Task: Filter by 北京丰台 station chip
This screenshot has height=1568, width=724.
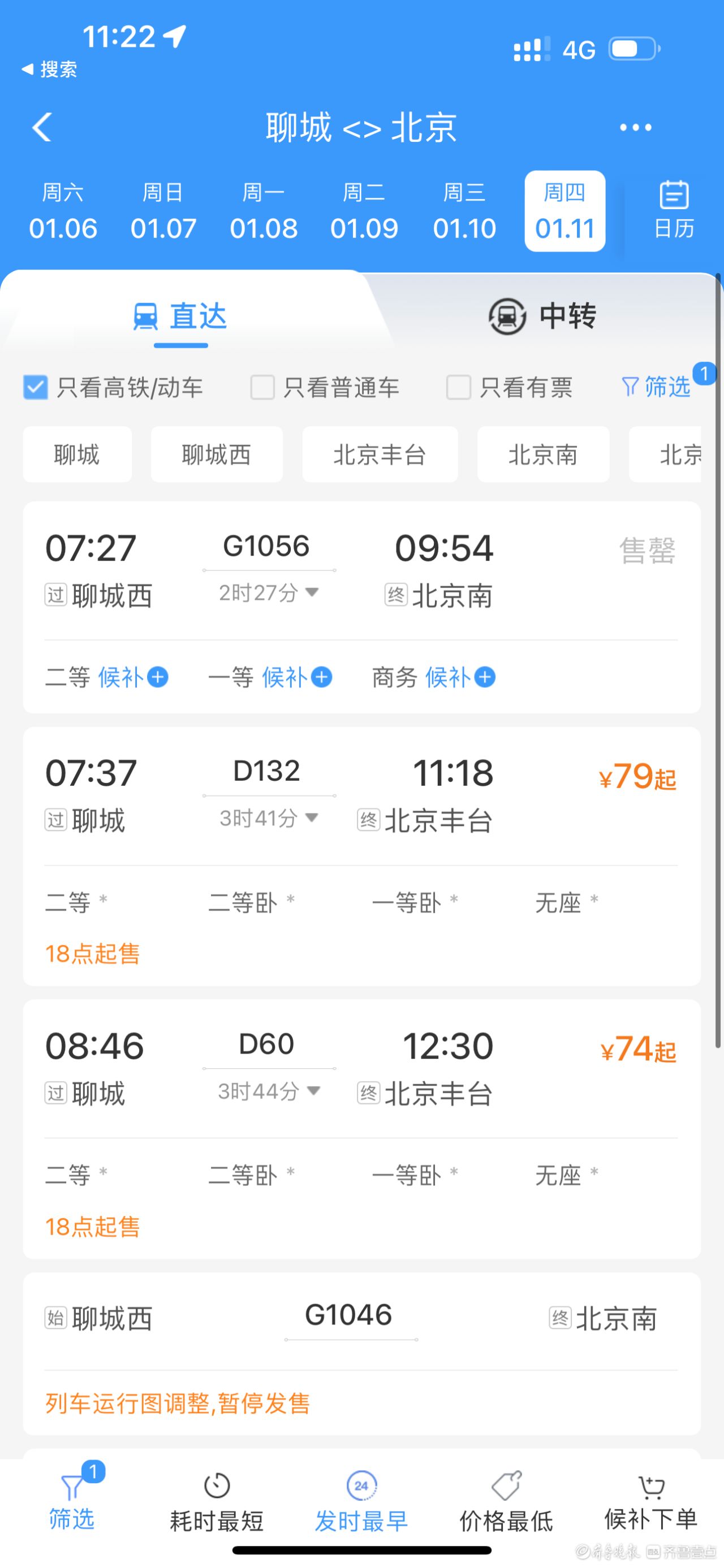Action: pos(380,454)
